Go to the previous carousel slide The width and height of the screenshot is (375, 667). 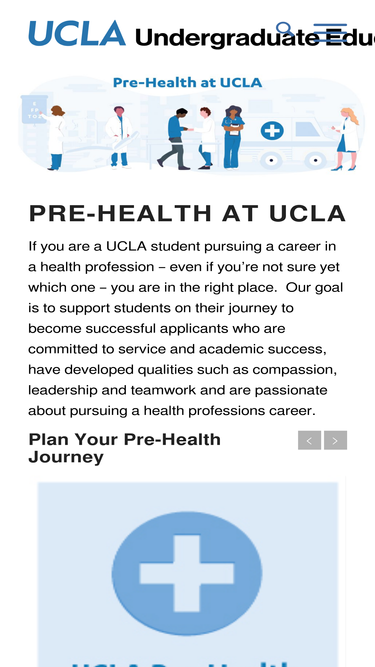(310, 440)
